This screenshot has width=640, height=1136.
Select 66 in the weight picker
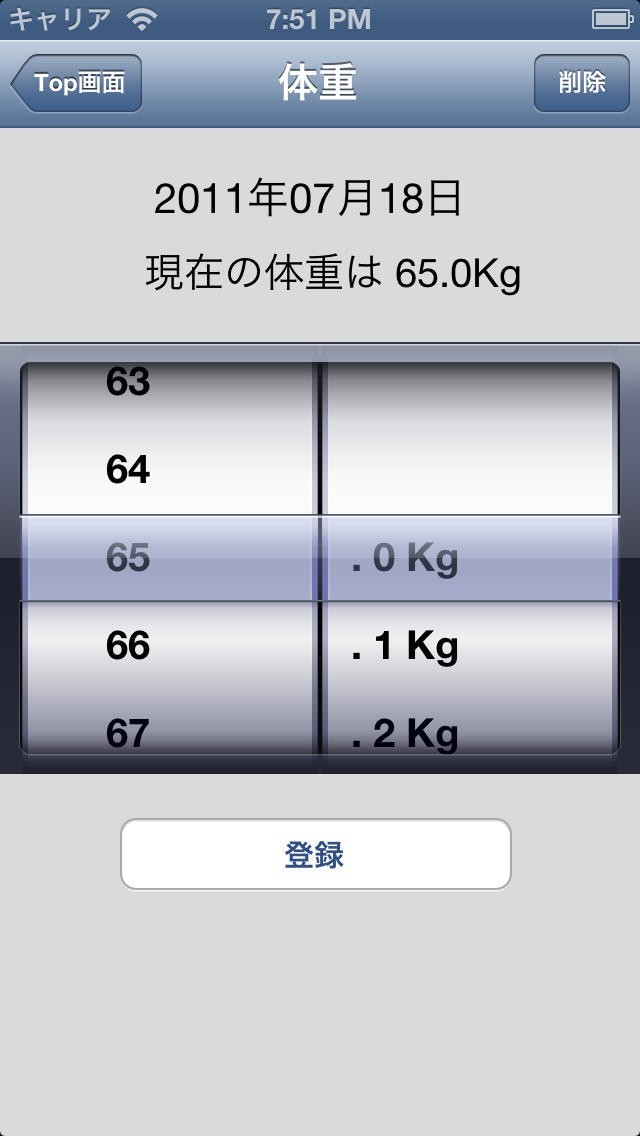click(x=128, y=646)
